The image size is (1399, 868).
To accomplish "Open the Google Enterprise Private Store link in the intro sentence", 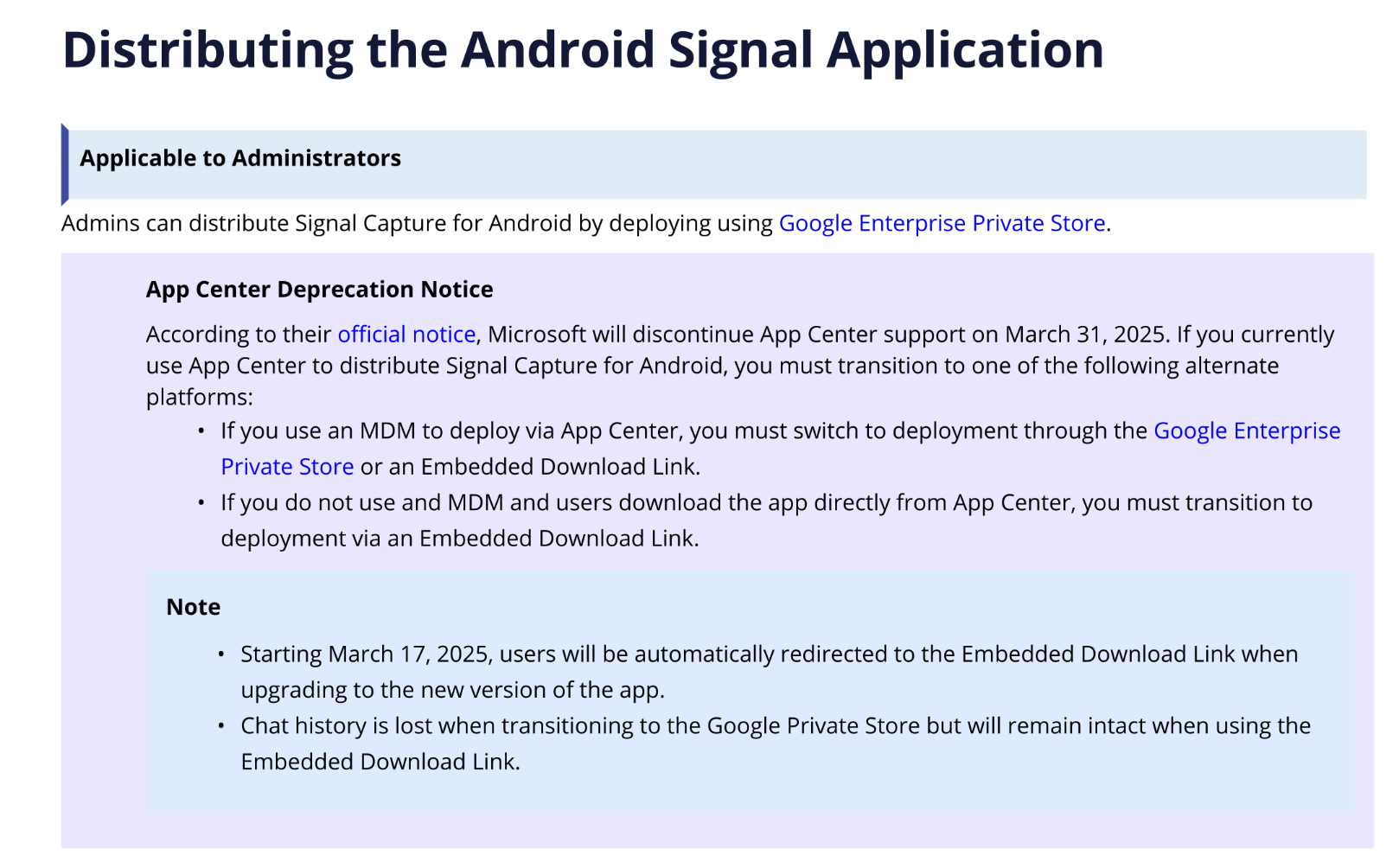I will (x=942, y=223).
